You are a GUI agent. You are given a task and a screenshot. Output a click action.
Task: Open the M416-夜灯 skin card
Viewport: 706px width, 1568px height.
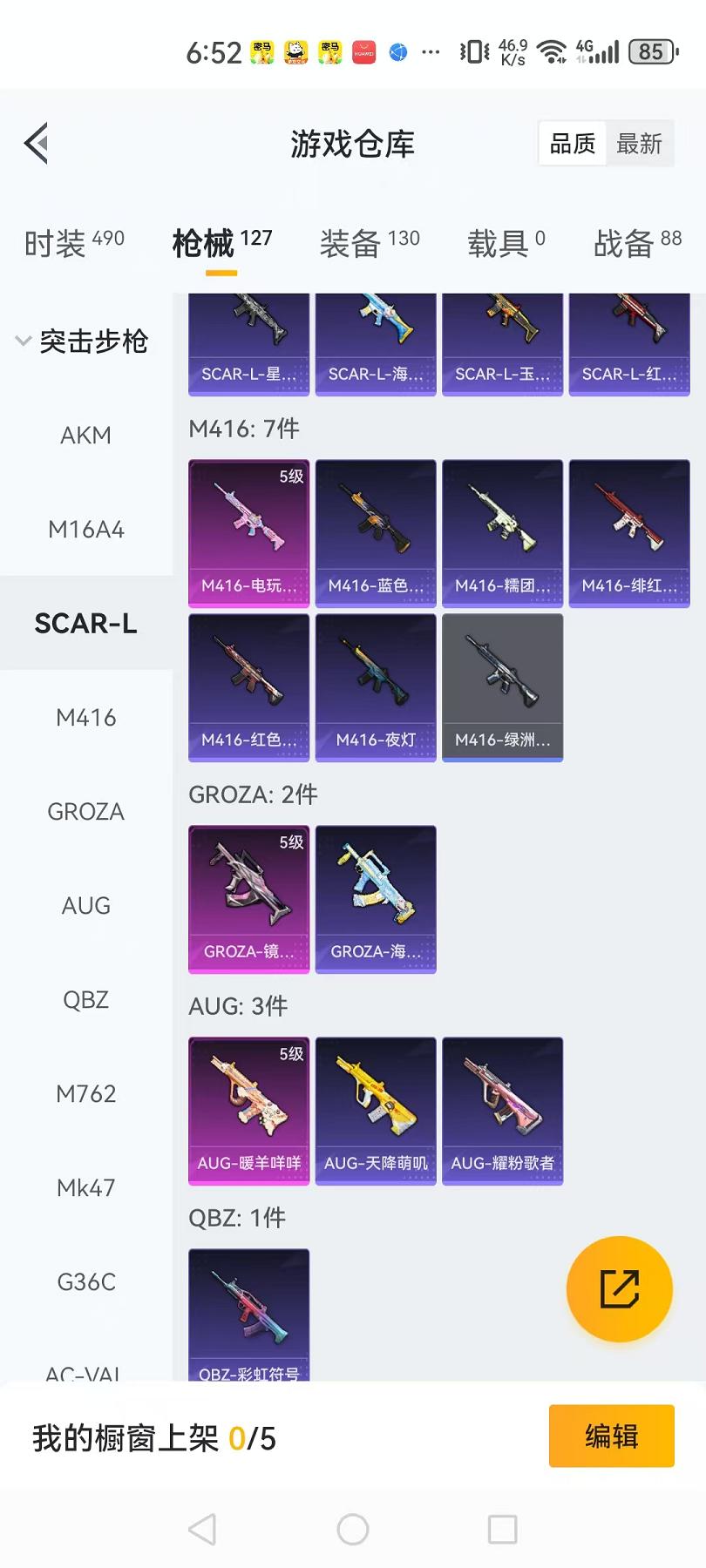[376, 687]
